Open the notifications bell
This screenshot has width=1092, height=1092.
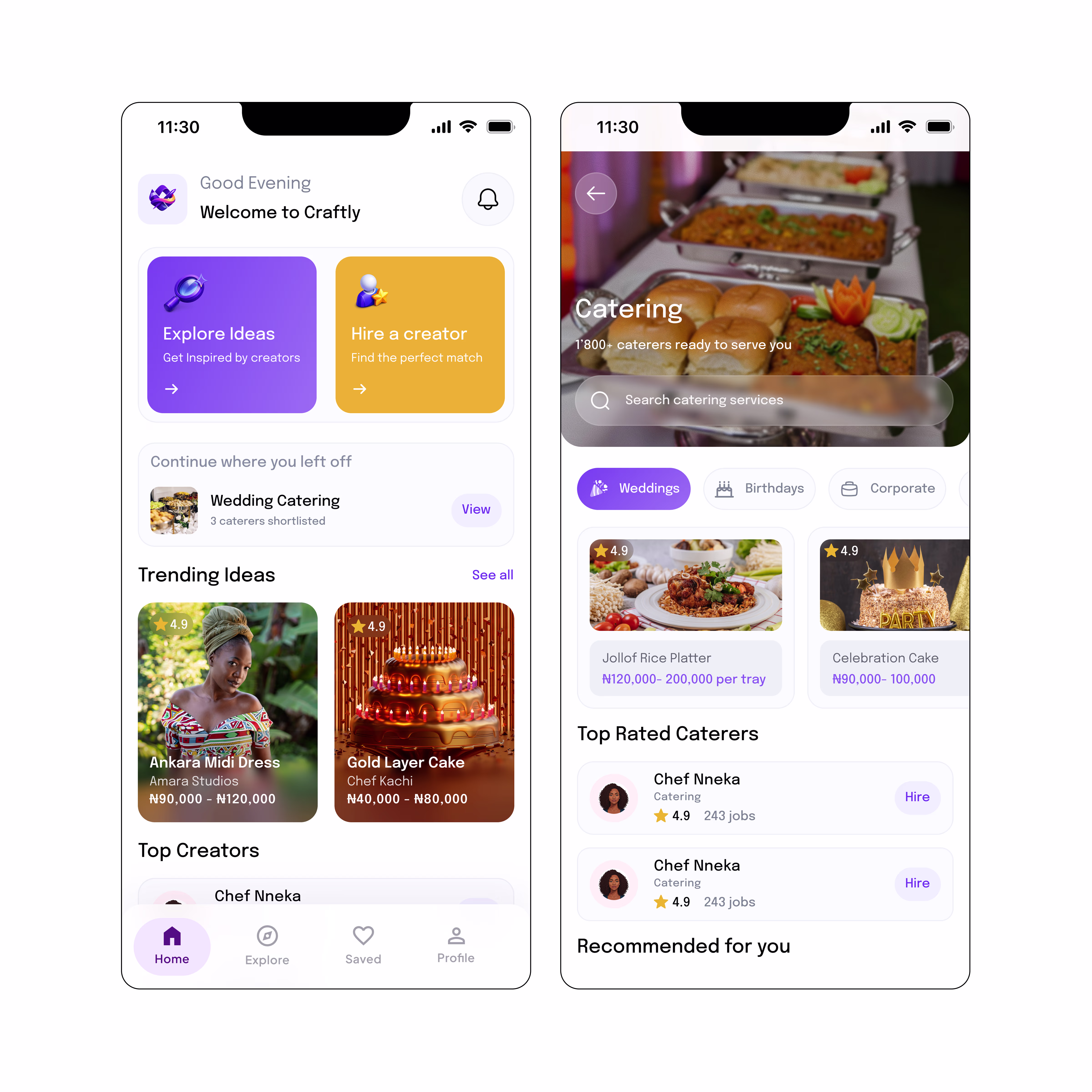487,199
